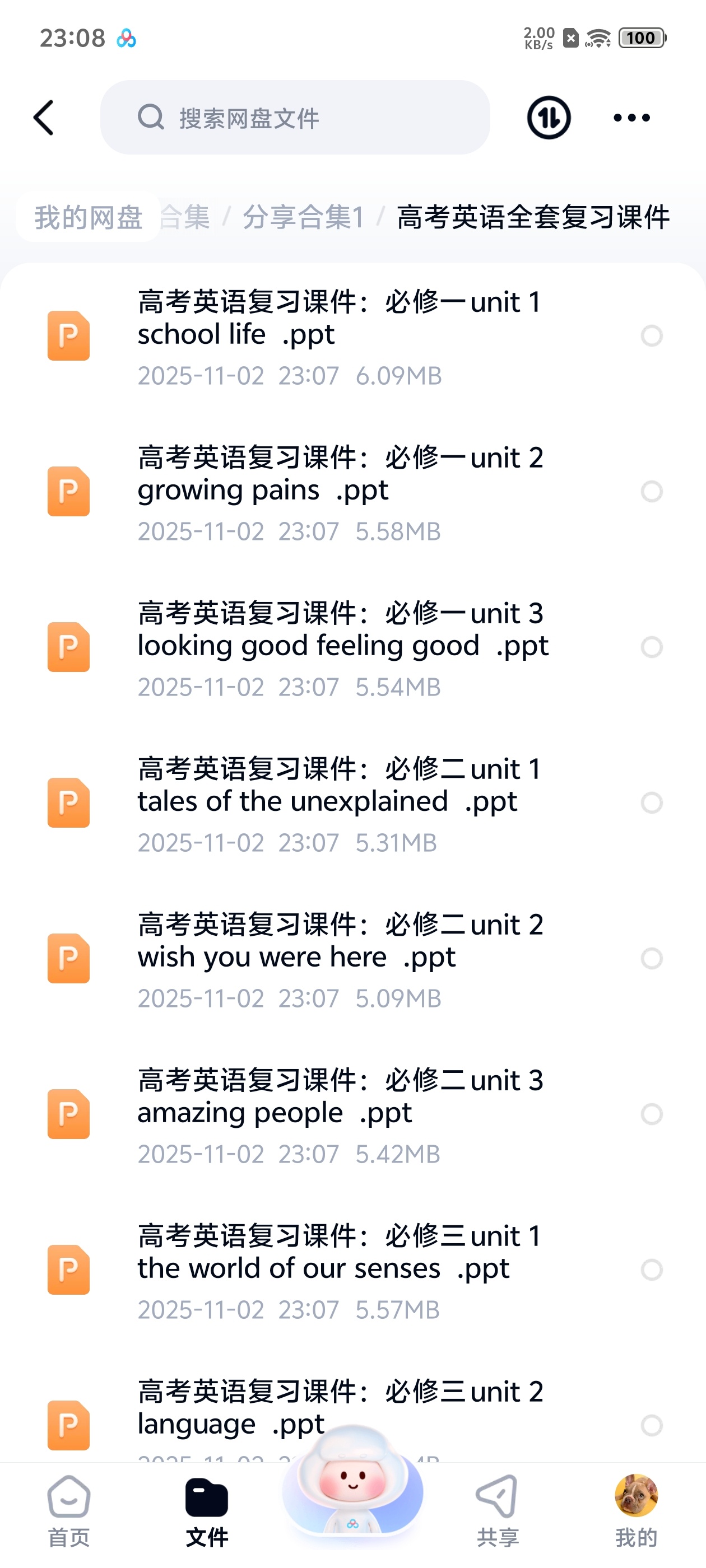Tap the PPT icon for amazing people file
The width and height of the screenshot is (706, 1568).
[68, 1116]
